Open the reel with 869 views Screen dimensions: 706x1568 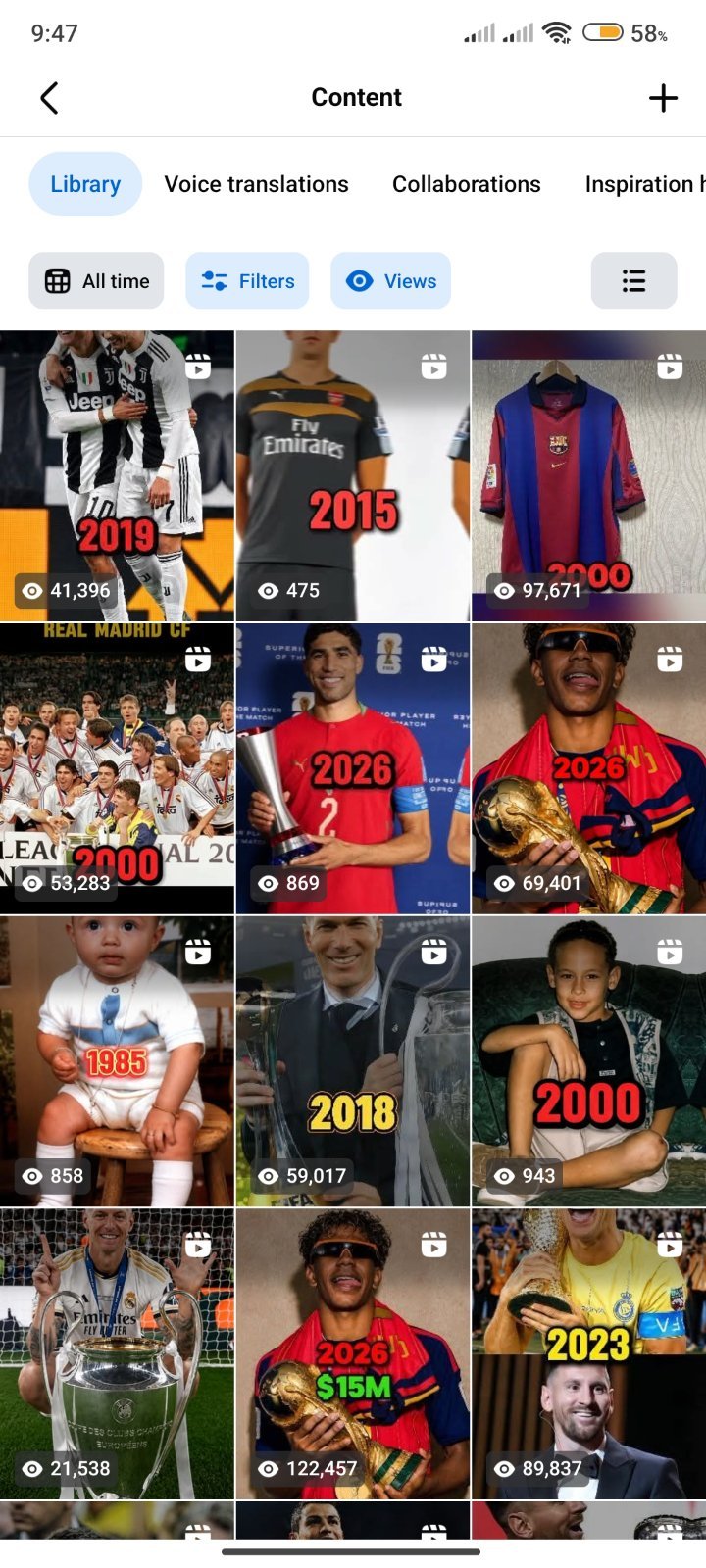click(x=353, y=768)
